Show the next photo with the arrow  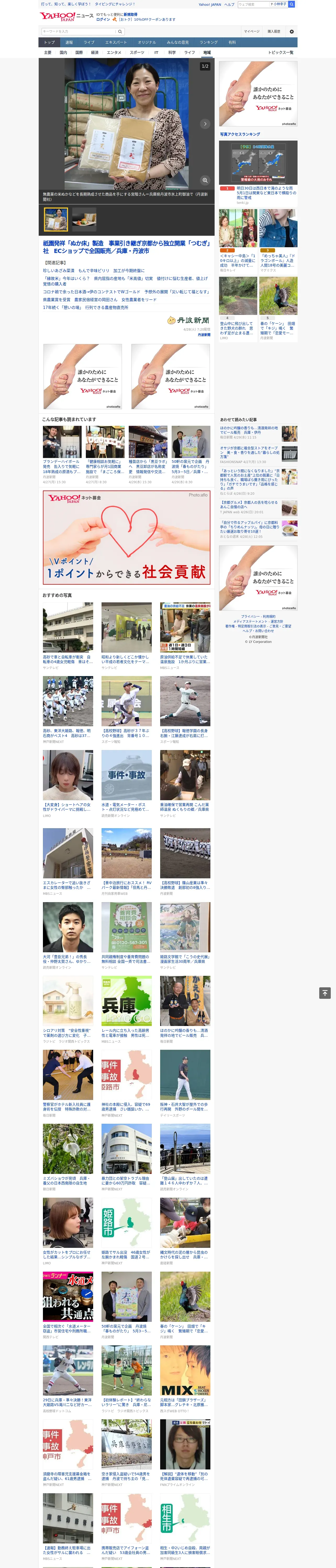point(205,124)
